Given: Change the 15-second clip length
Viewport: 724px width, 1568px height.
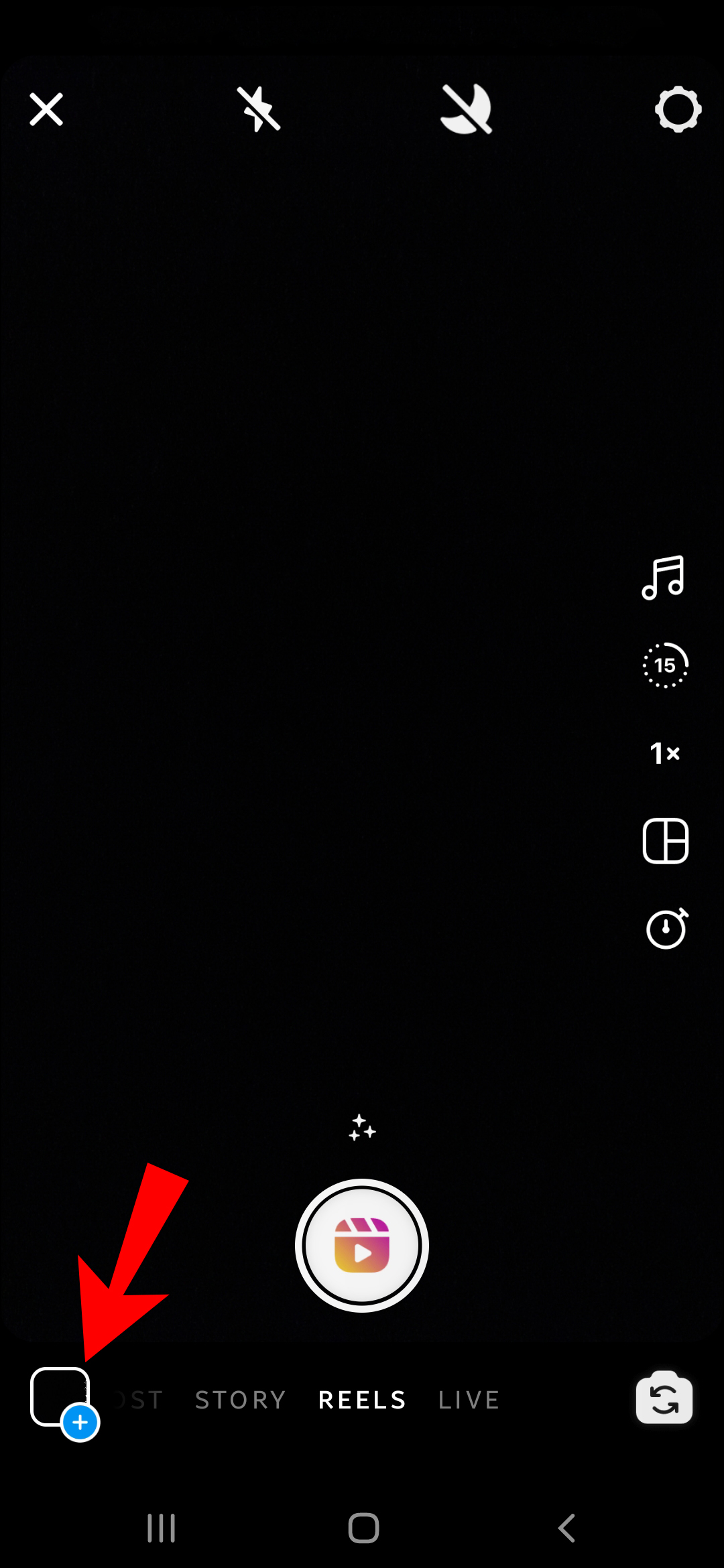Looking at the screenshot, I should pyautogui.click(x=665, y=665).
